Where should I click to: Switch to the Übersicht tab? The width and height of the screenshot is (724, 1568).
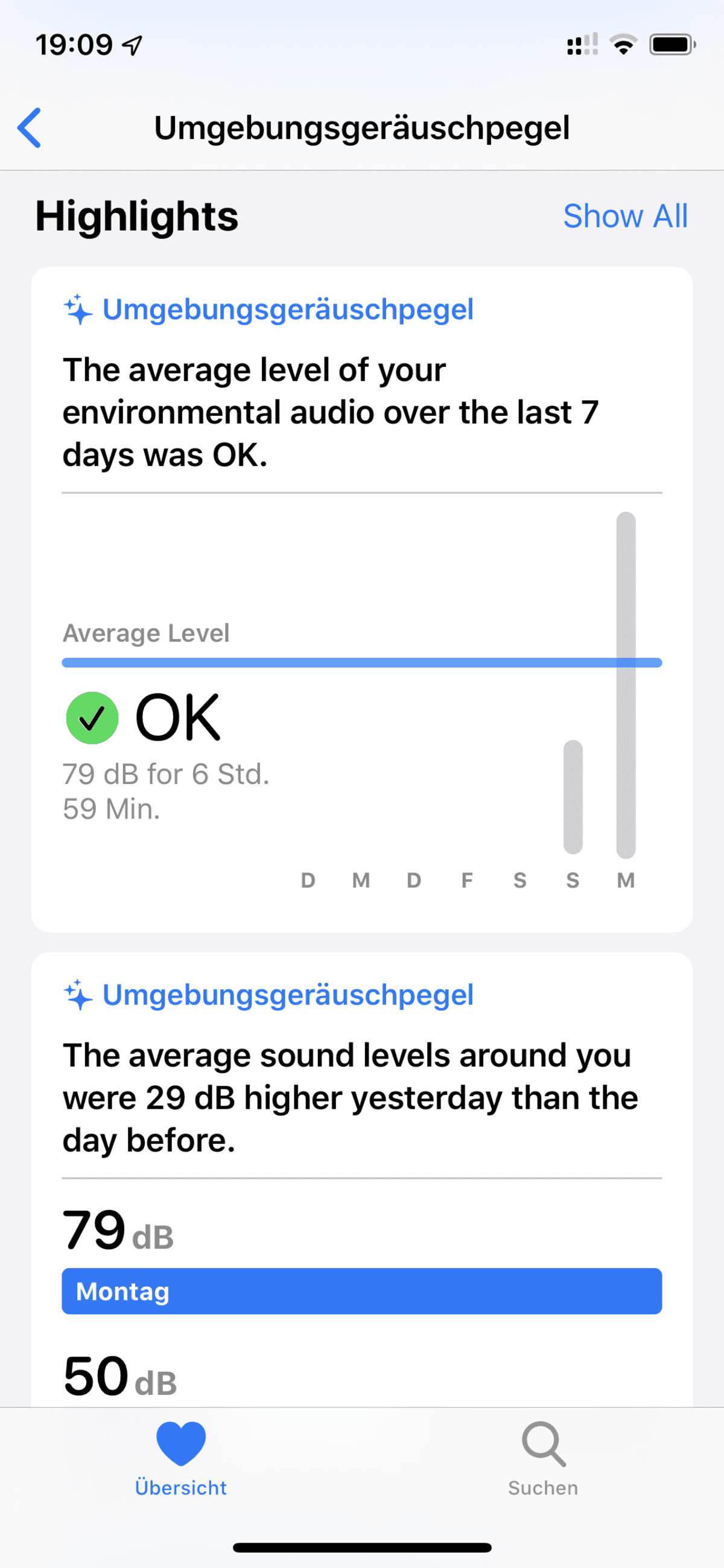point(180,1459)
